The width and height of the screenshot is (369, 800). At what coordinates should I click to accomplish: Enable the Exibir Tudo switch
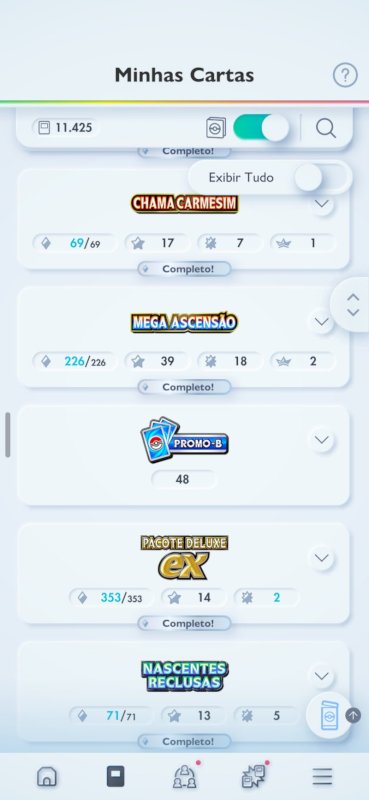coord(323,178)
